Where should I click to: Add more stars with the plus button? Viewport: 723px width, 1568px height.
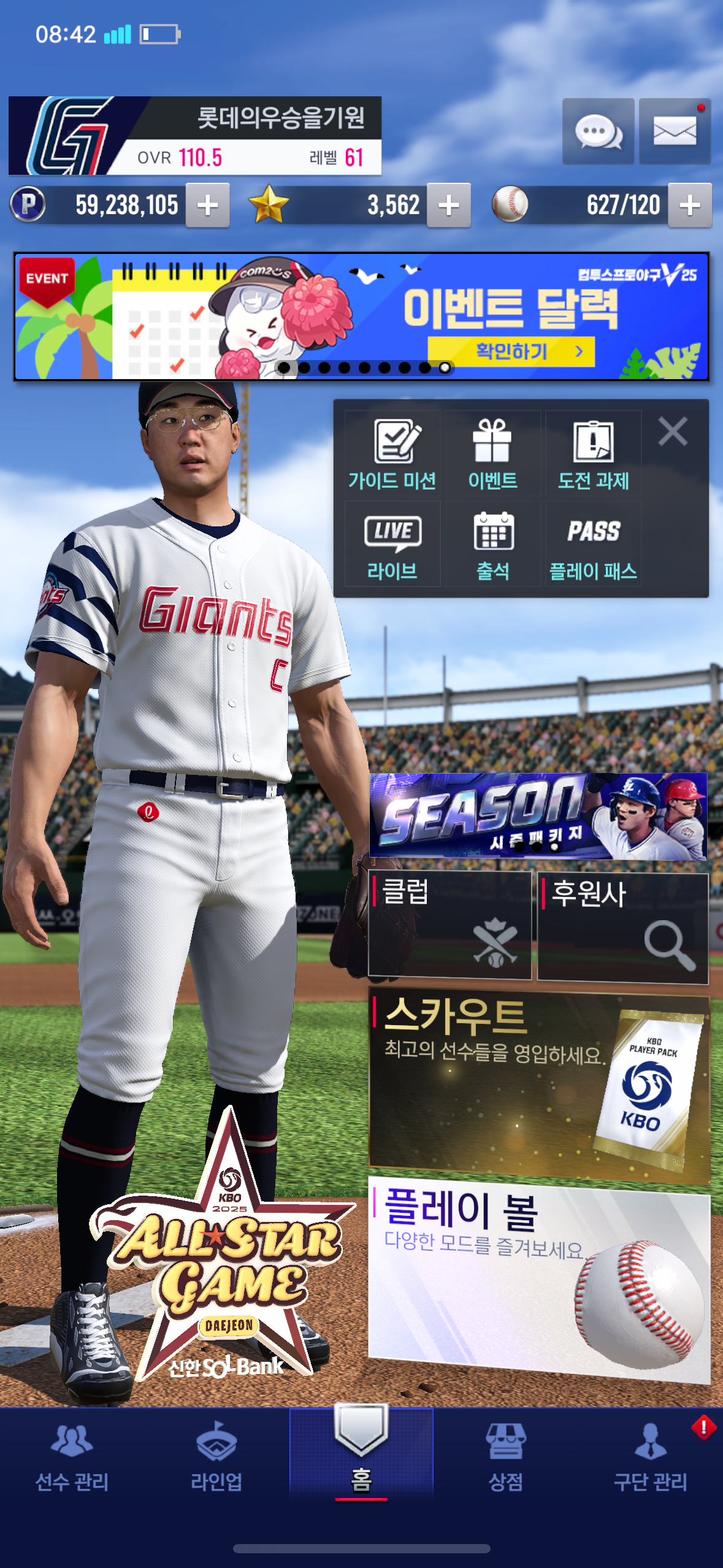(x=449, y=206)
